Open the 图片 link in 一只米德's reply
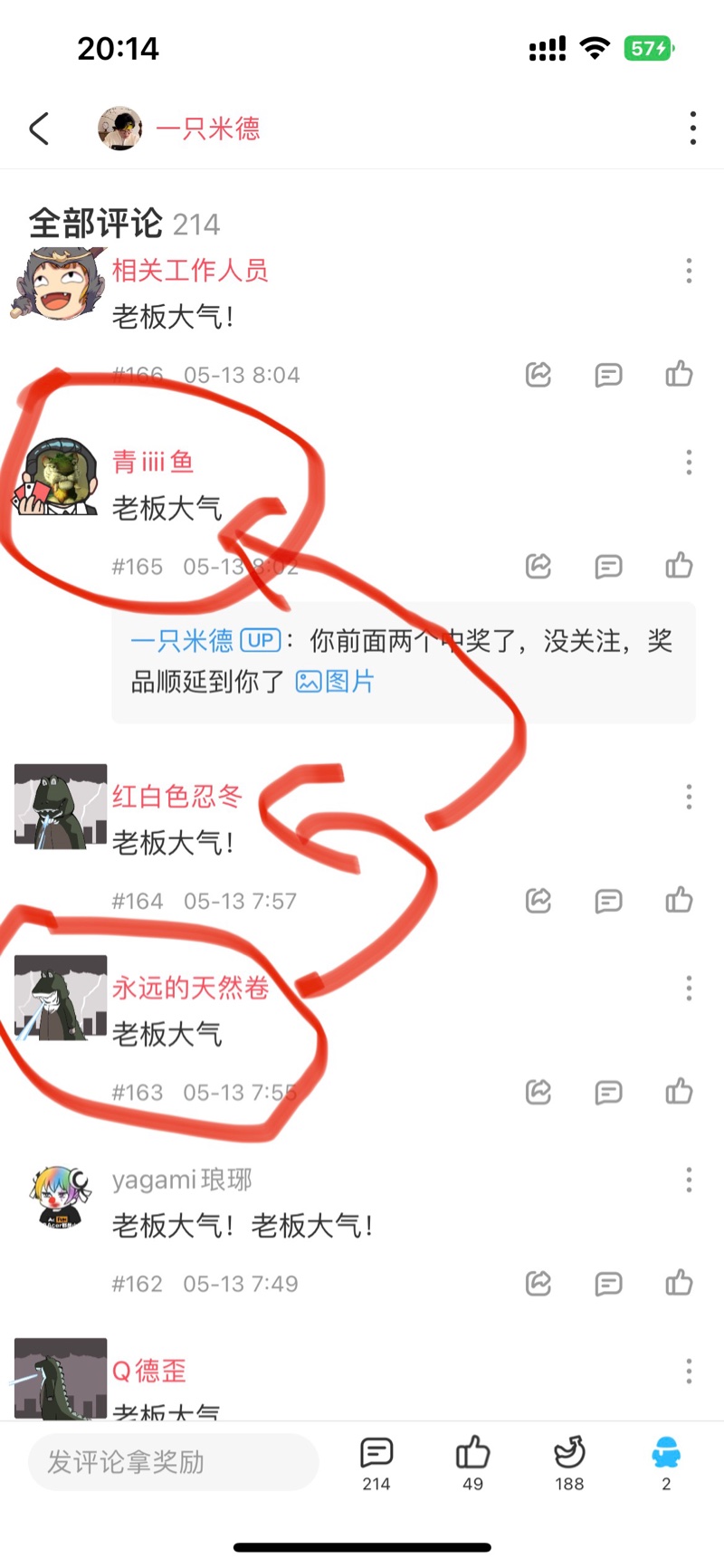This screenshot has width=724, height=1568. (336, 682)
